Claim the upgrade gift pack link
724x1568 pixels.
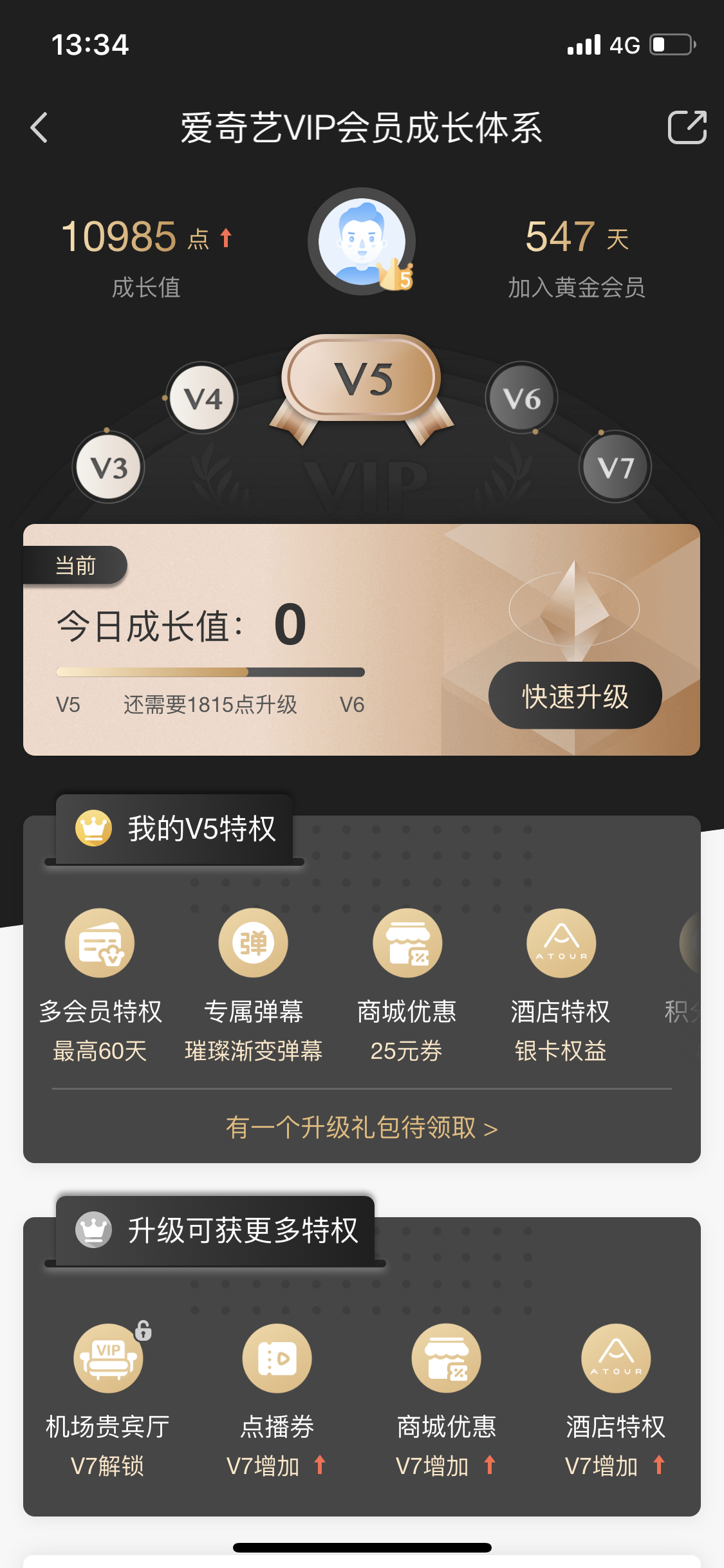coord(362,1128)
